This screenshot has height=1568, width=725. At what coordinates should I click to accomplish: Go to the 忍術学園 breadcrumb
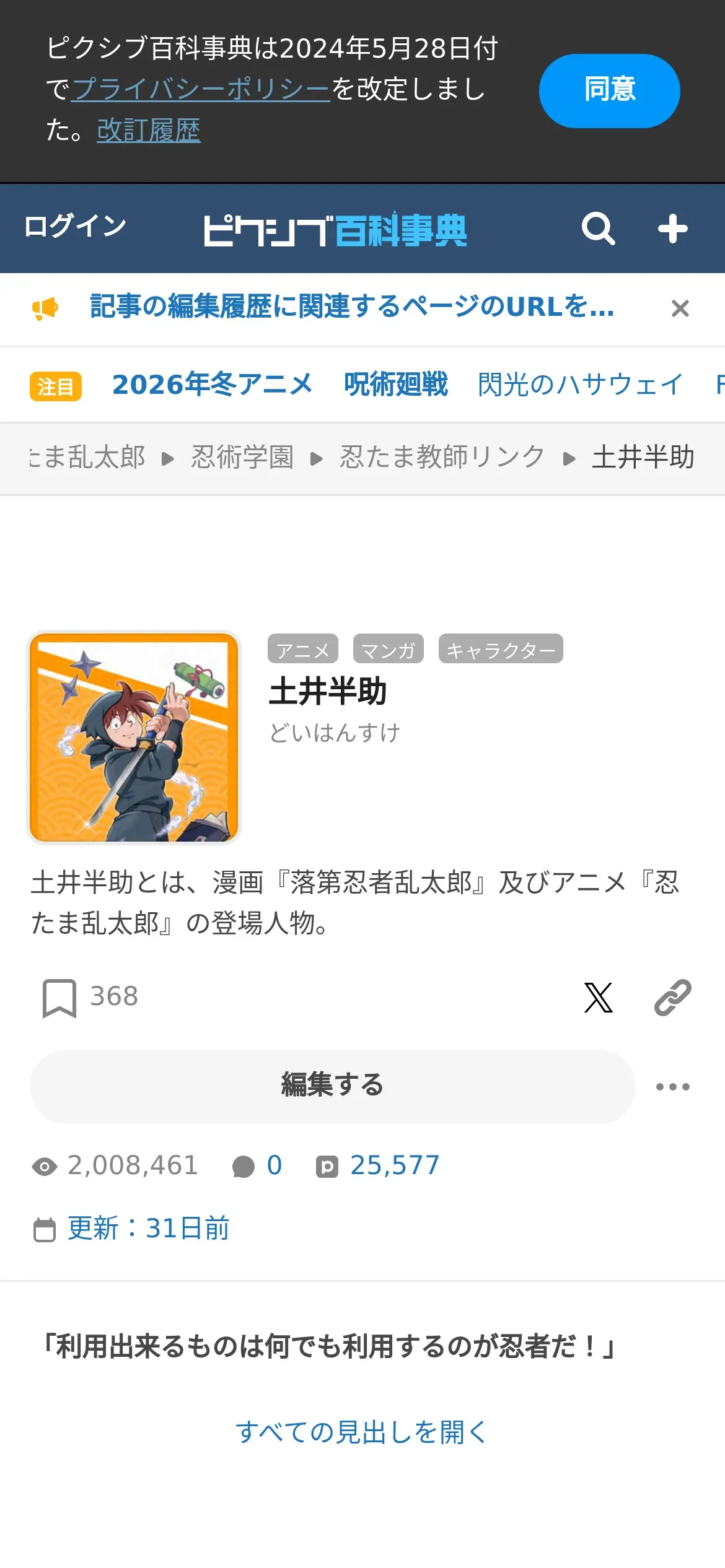click(242, 458)
